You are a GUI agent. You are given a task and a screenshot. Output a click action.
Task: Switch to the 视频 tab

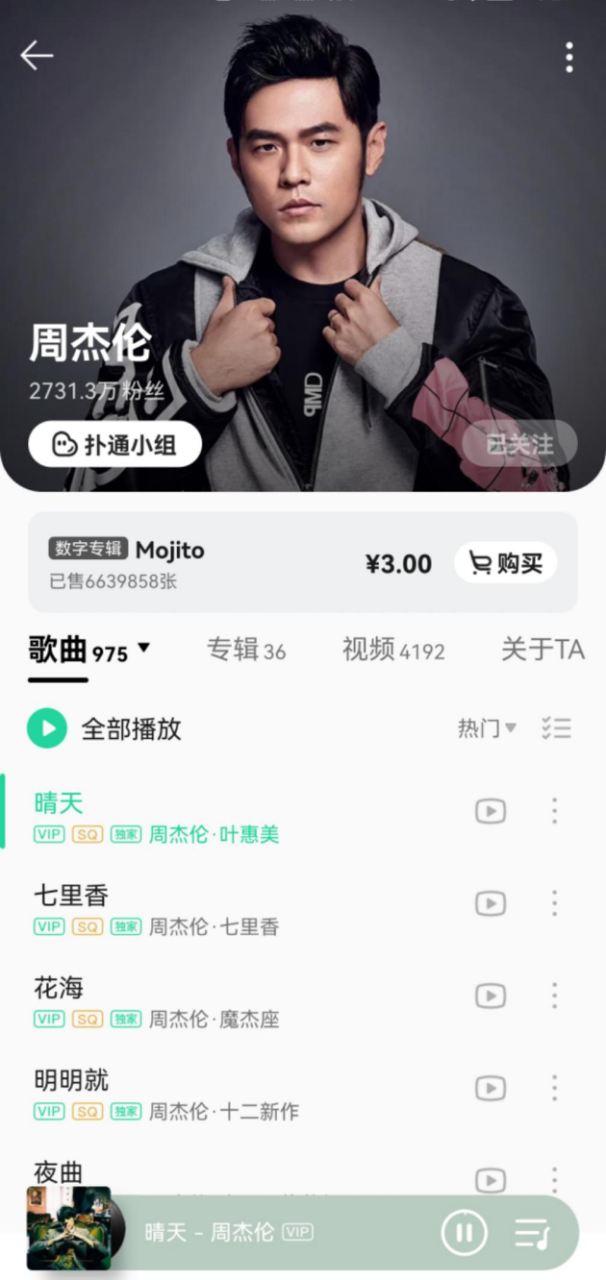pos(393,650)
